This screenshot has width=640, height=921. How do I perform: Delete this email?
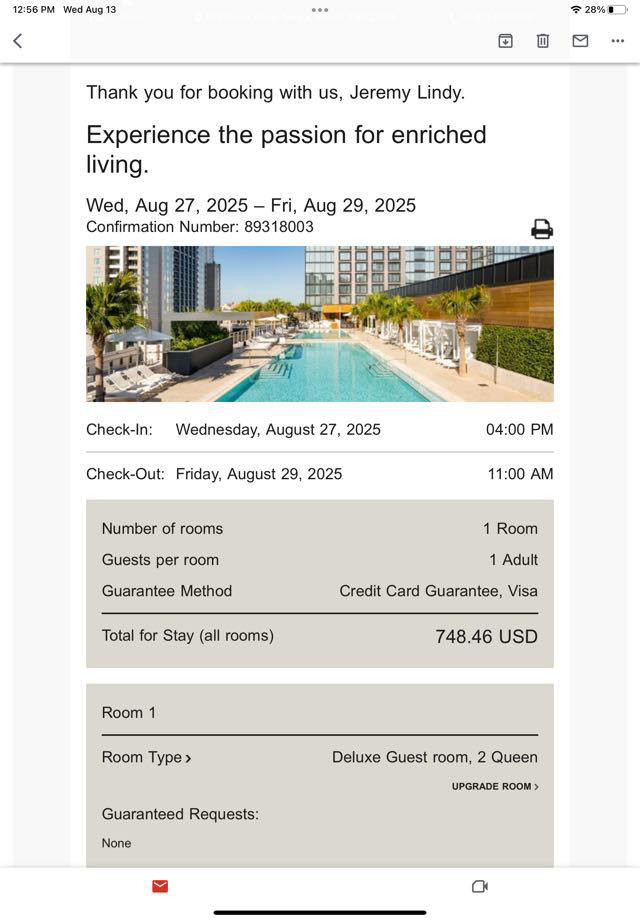pyautogui.click(x=543, y=41)
